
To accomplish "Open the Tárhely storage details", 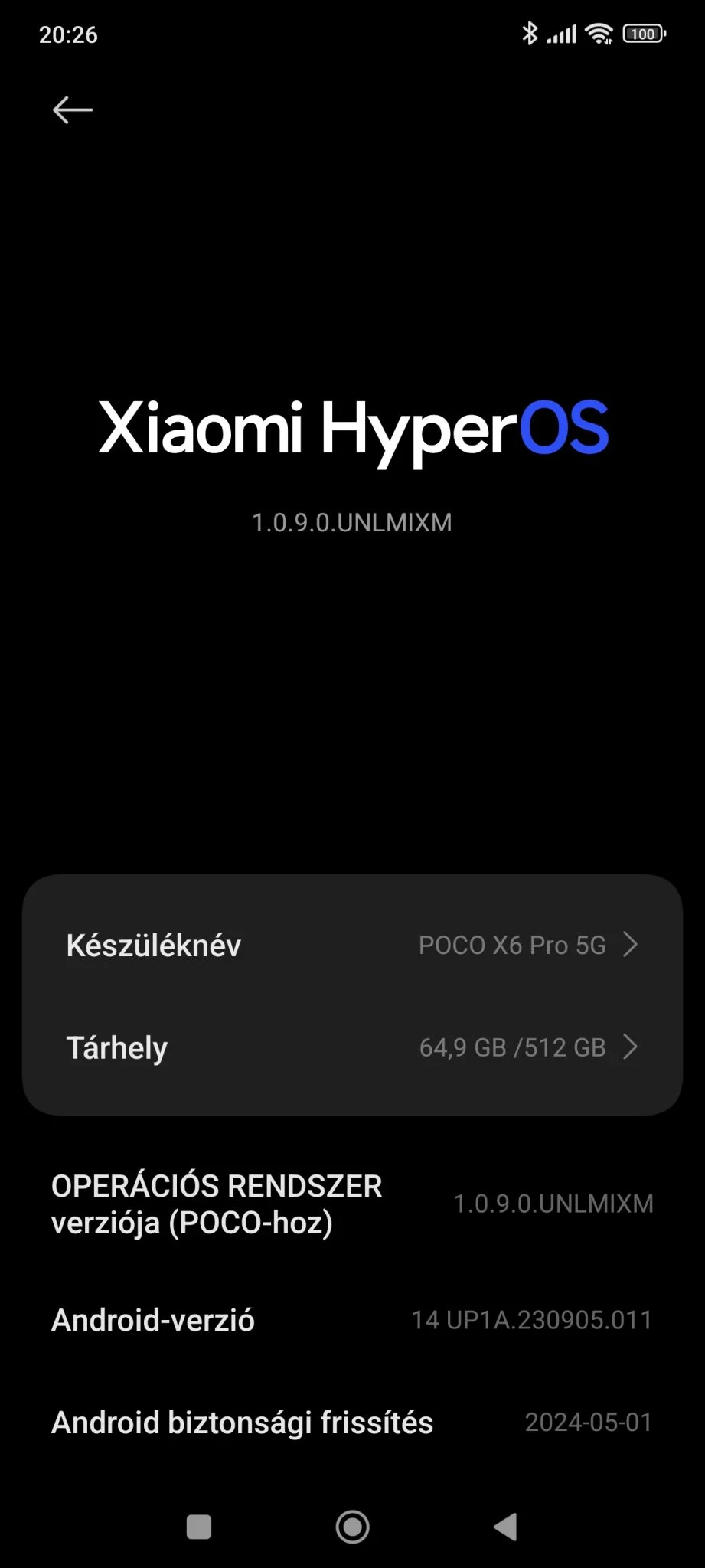I will (352, 1047).
